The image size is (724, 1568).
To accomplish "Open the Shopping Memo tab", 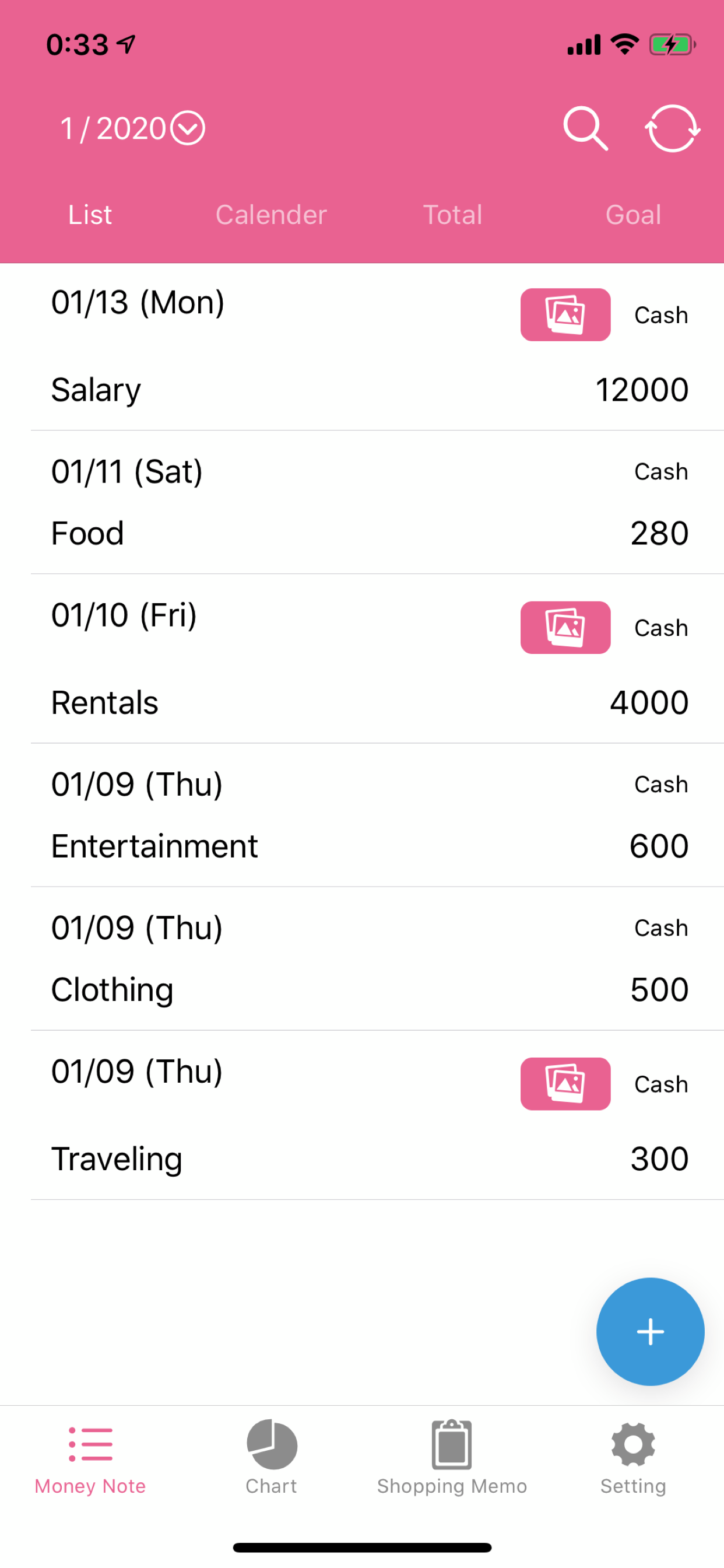I will pos(452,1458).
